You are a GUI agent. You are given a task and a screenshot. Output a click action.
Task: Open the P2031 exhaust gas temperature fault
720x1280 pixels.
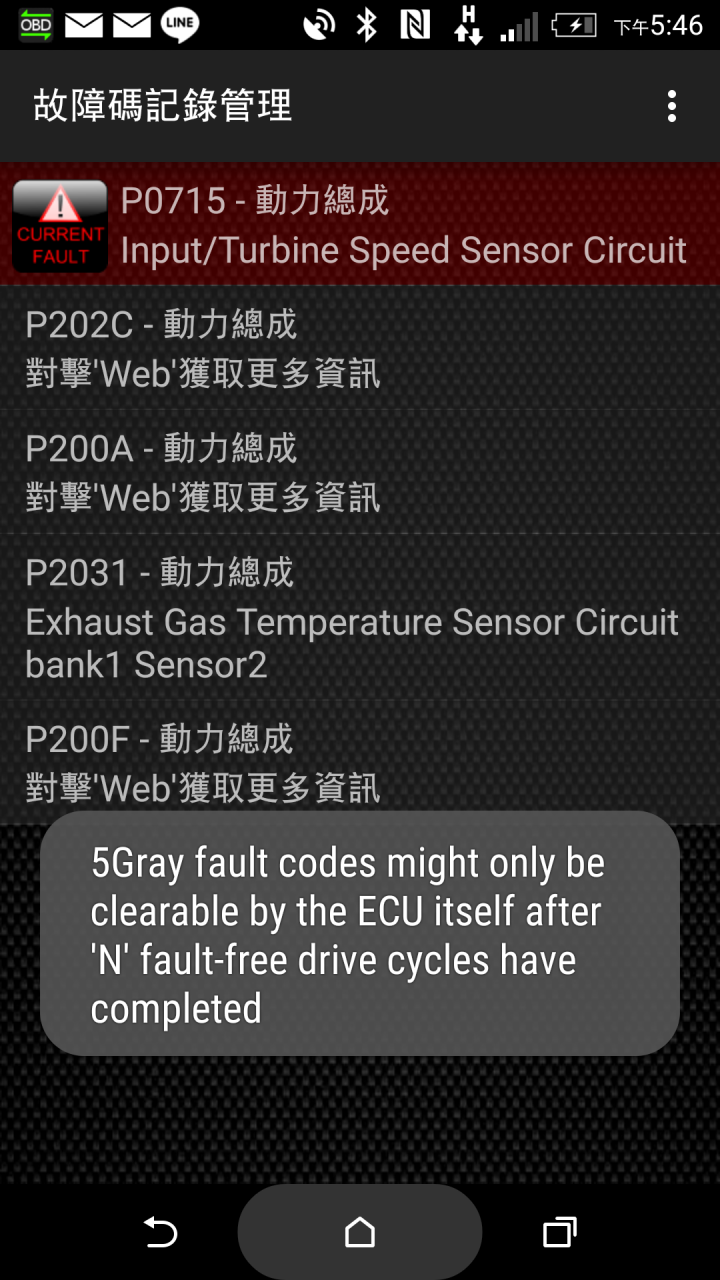click(360, 616)
